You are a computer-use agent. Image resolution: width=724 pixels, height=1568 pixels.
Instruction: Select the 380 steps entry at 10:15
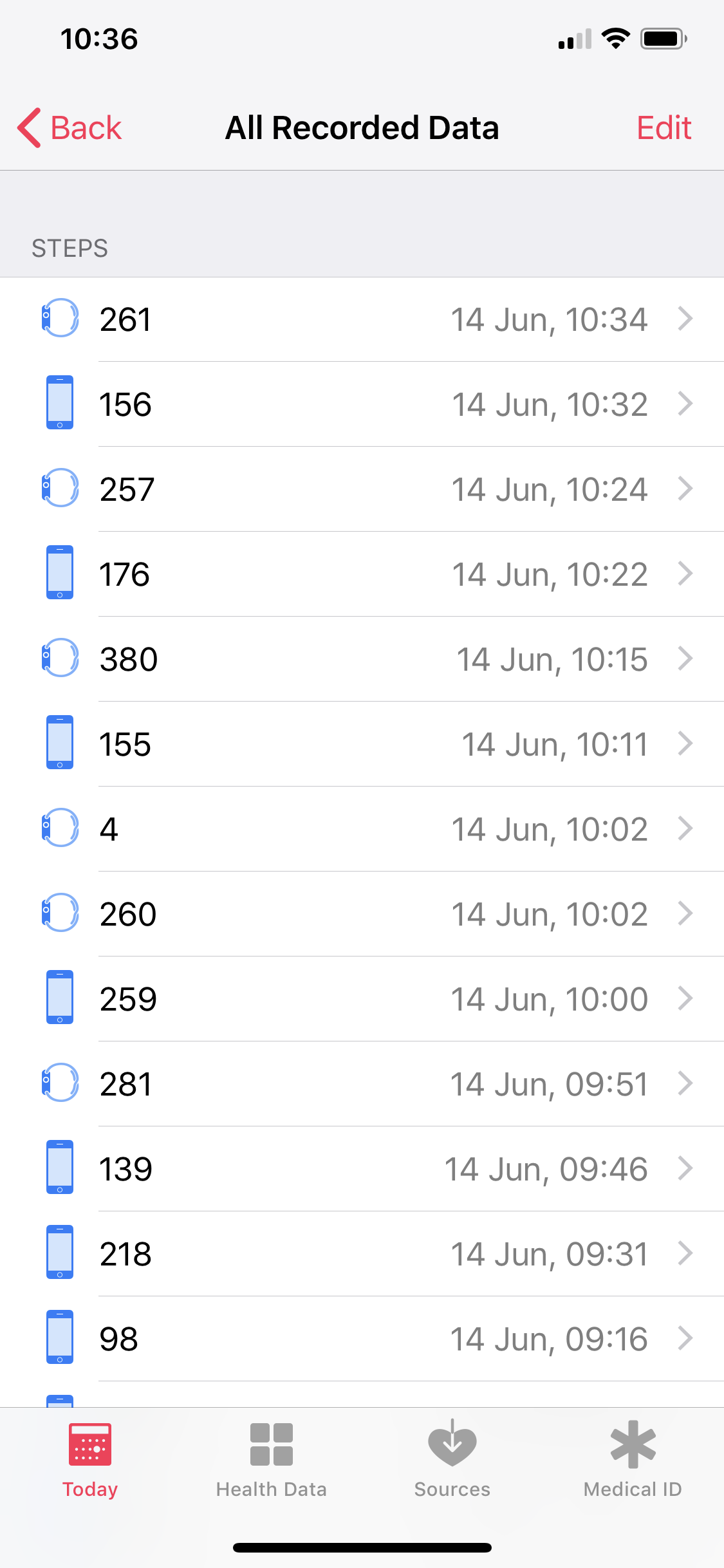362,659
